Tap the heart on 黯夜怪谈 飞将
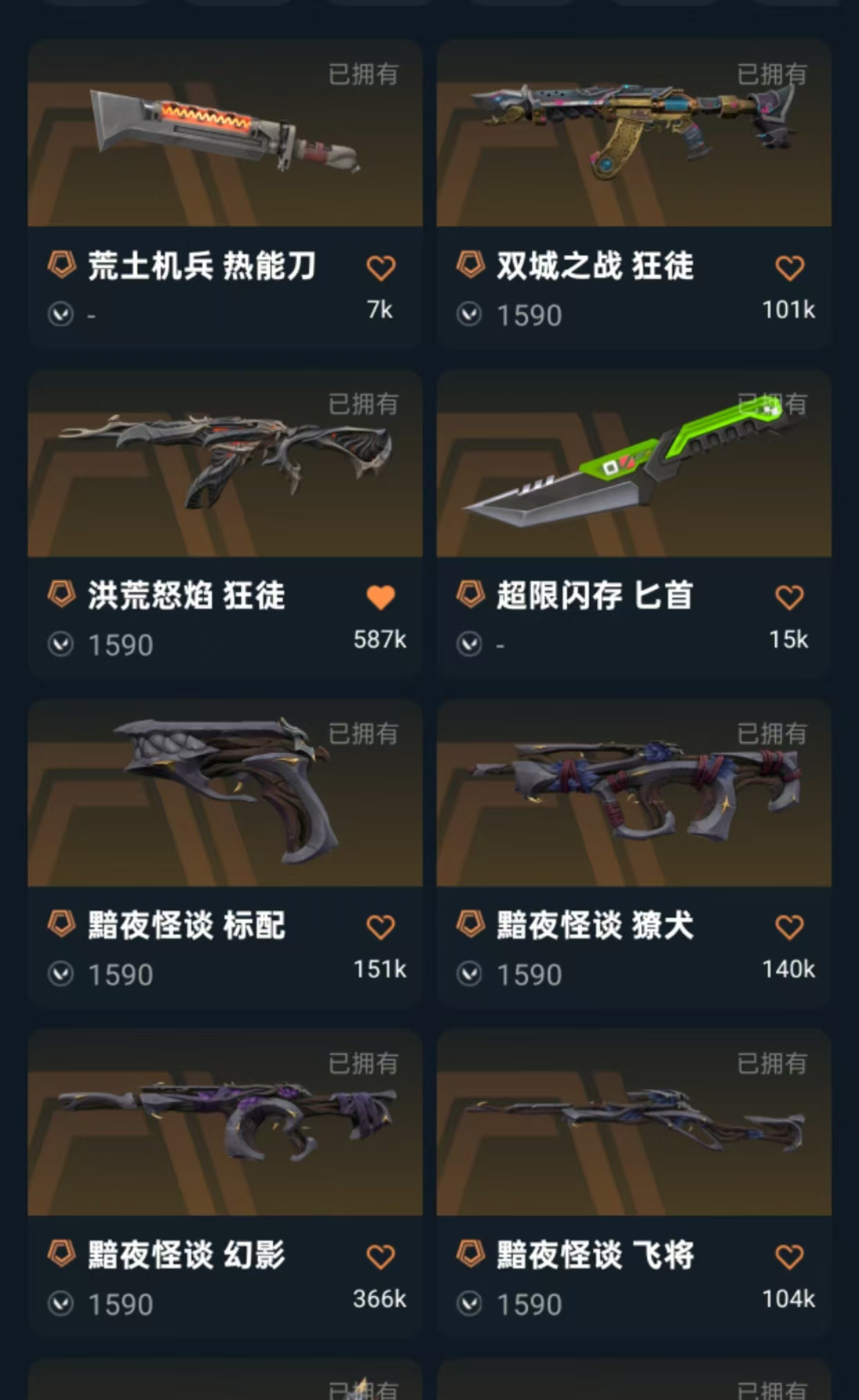Screen dimensions: 859x1400 pyautogui.click(x=789, y=1257)
